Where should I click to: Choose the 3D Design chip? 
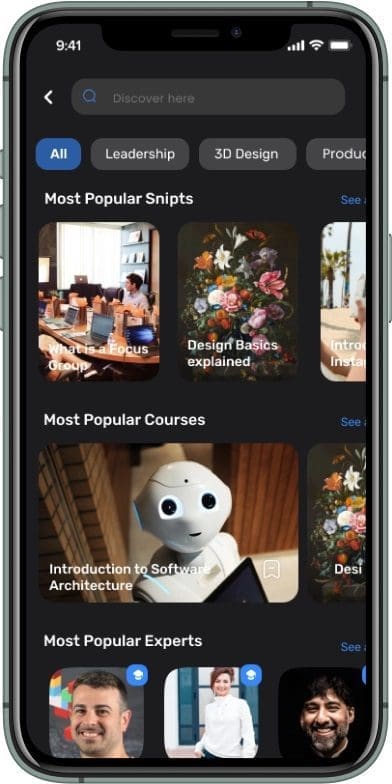248,154
